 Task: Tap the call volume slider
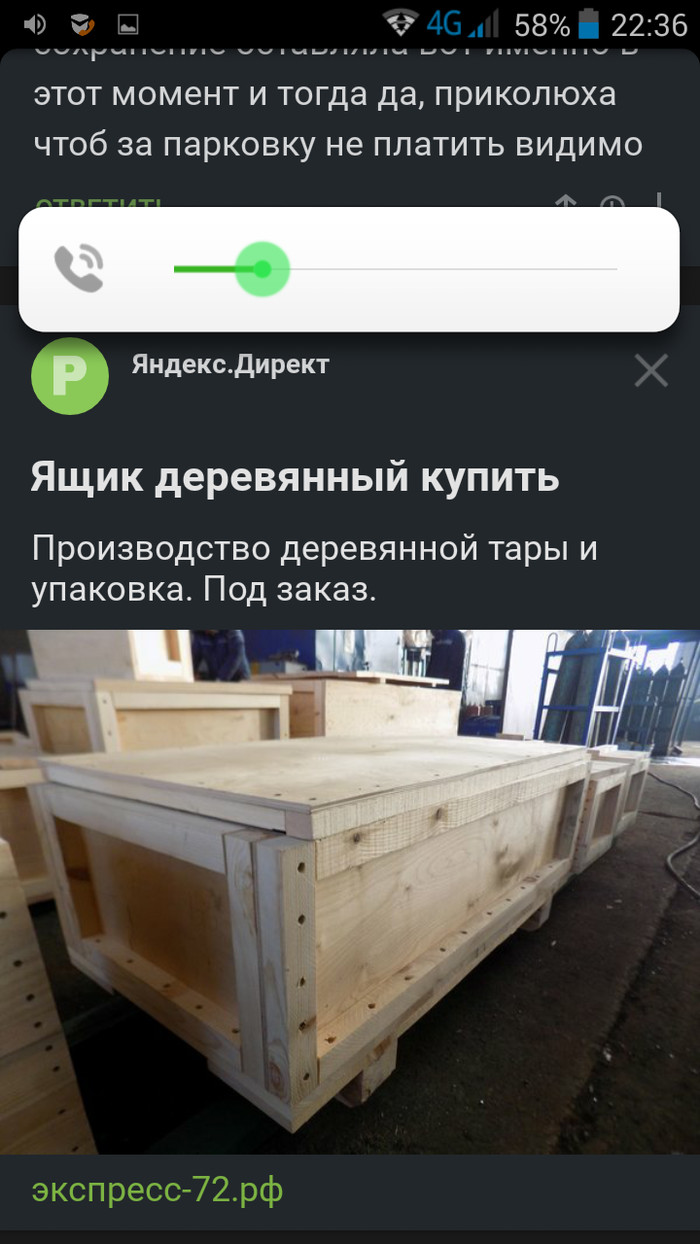[x=395, y=269]
